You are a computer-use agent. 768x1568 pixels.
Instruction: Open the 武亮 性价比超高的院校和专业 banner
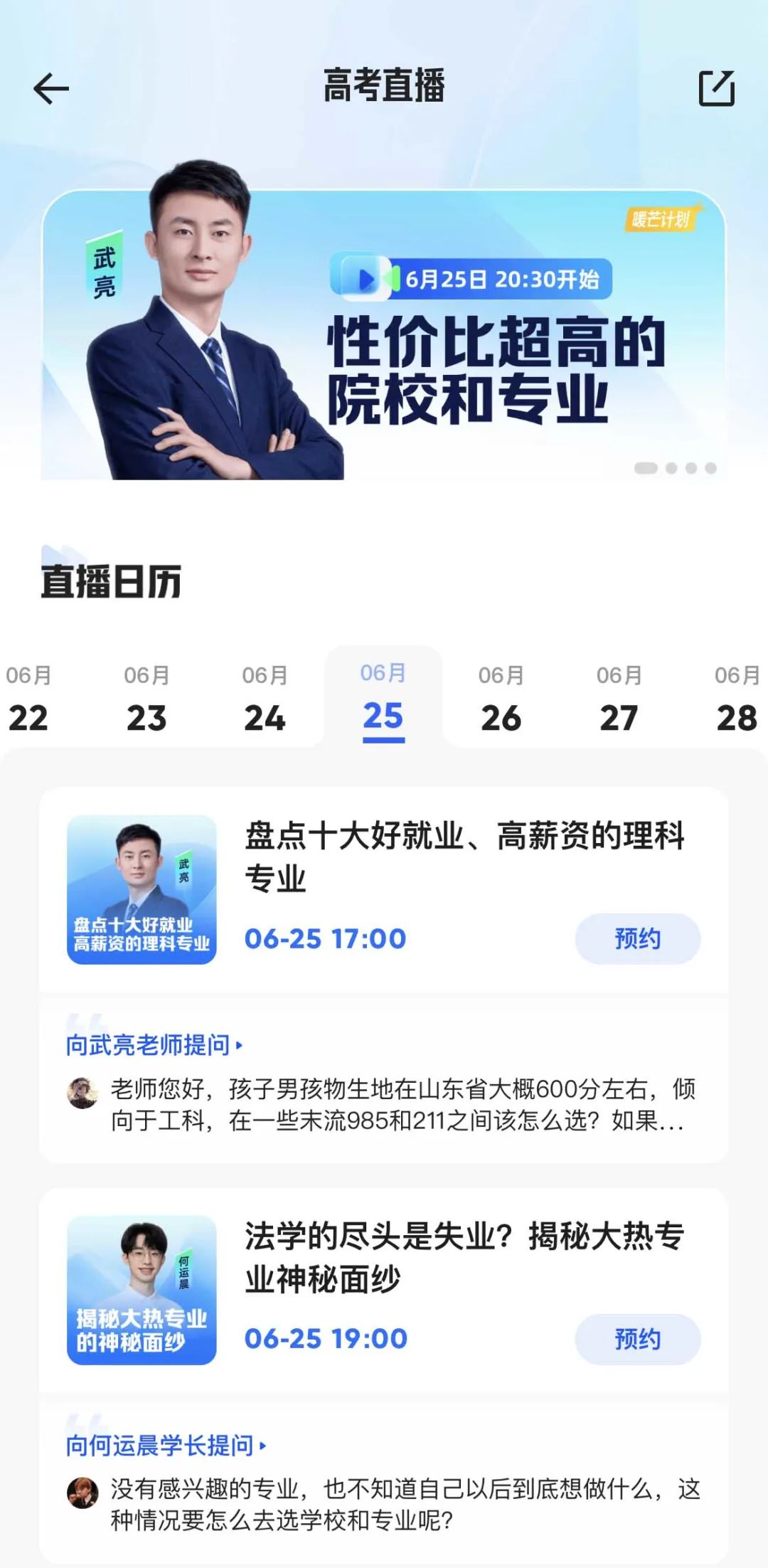pos(384,334)
